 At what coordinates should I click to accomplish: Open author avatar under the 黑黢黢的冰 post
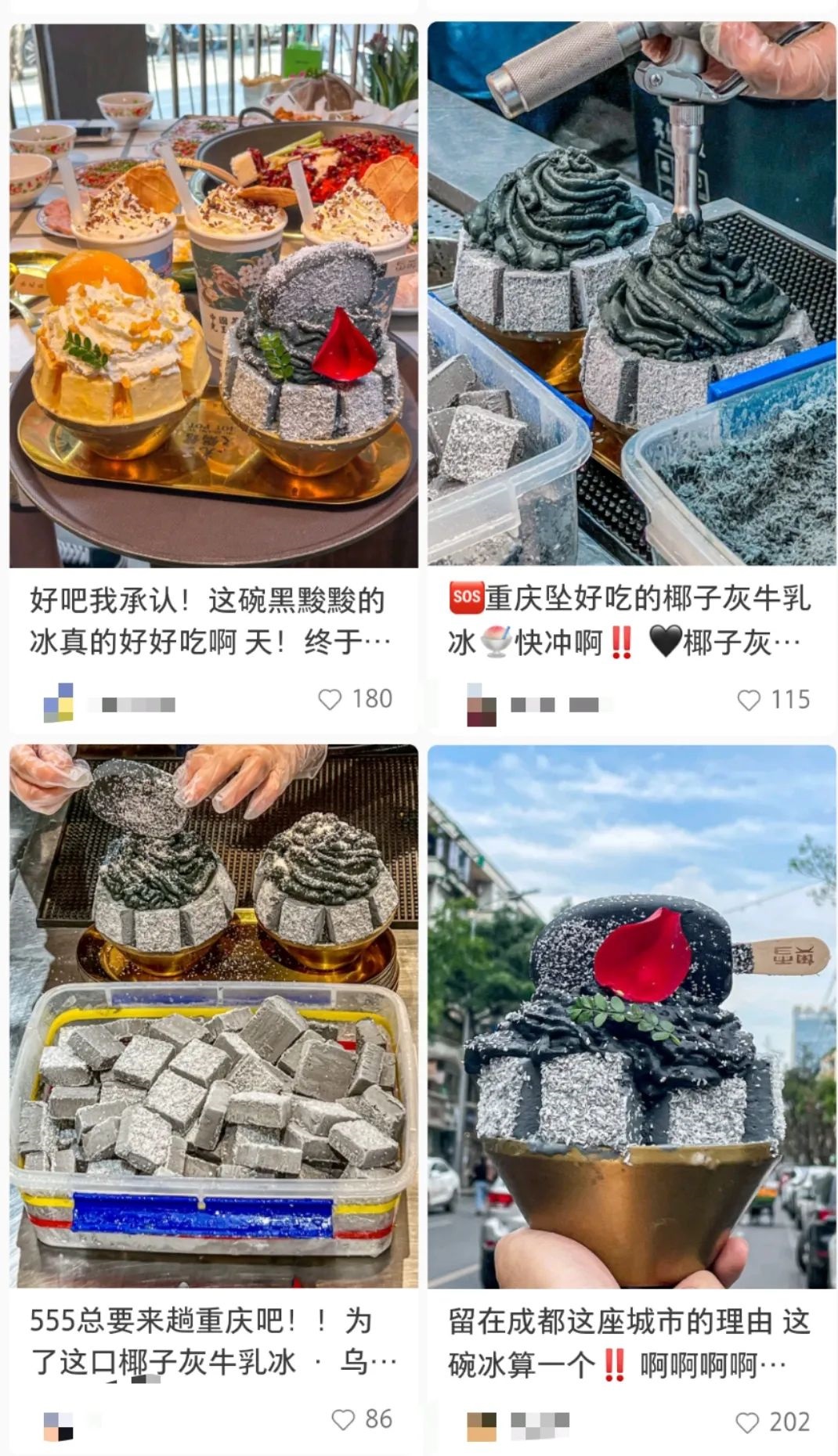click(x=59, y=702)
